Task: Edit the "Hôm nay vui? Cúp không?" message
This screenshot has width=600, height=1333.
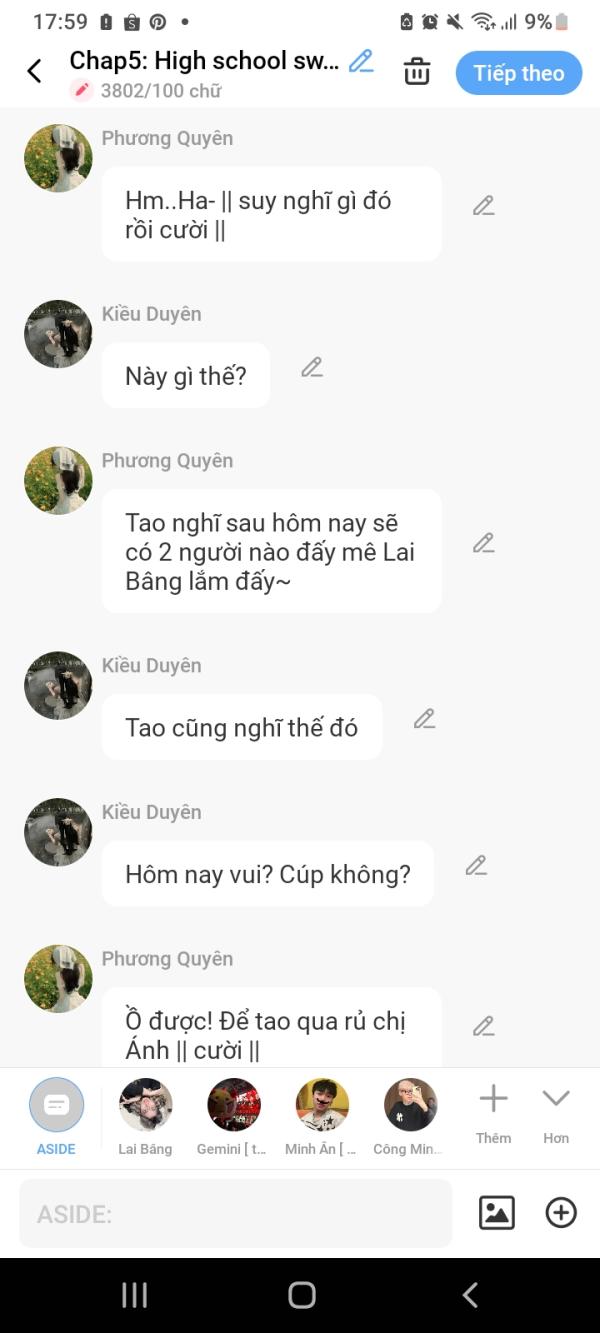Action: pyautogui.click(x=476, y=866)
